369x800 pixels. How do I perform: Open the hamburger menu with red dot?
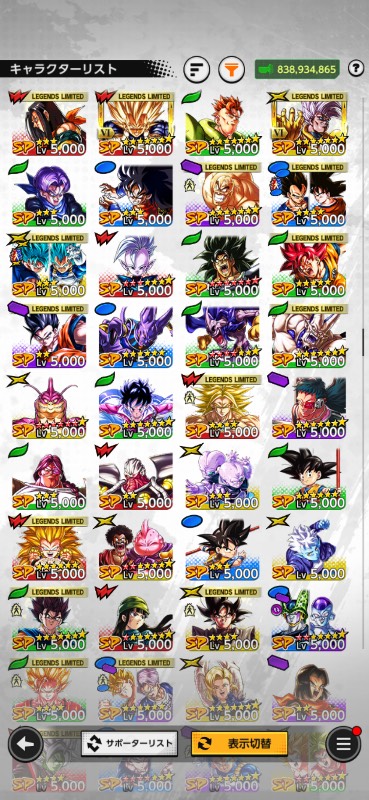coord(343,744)
